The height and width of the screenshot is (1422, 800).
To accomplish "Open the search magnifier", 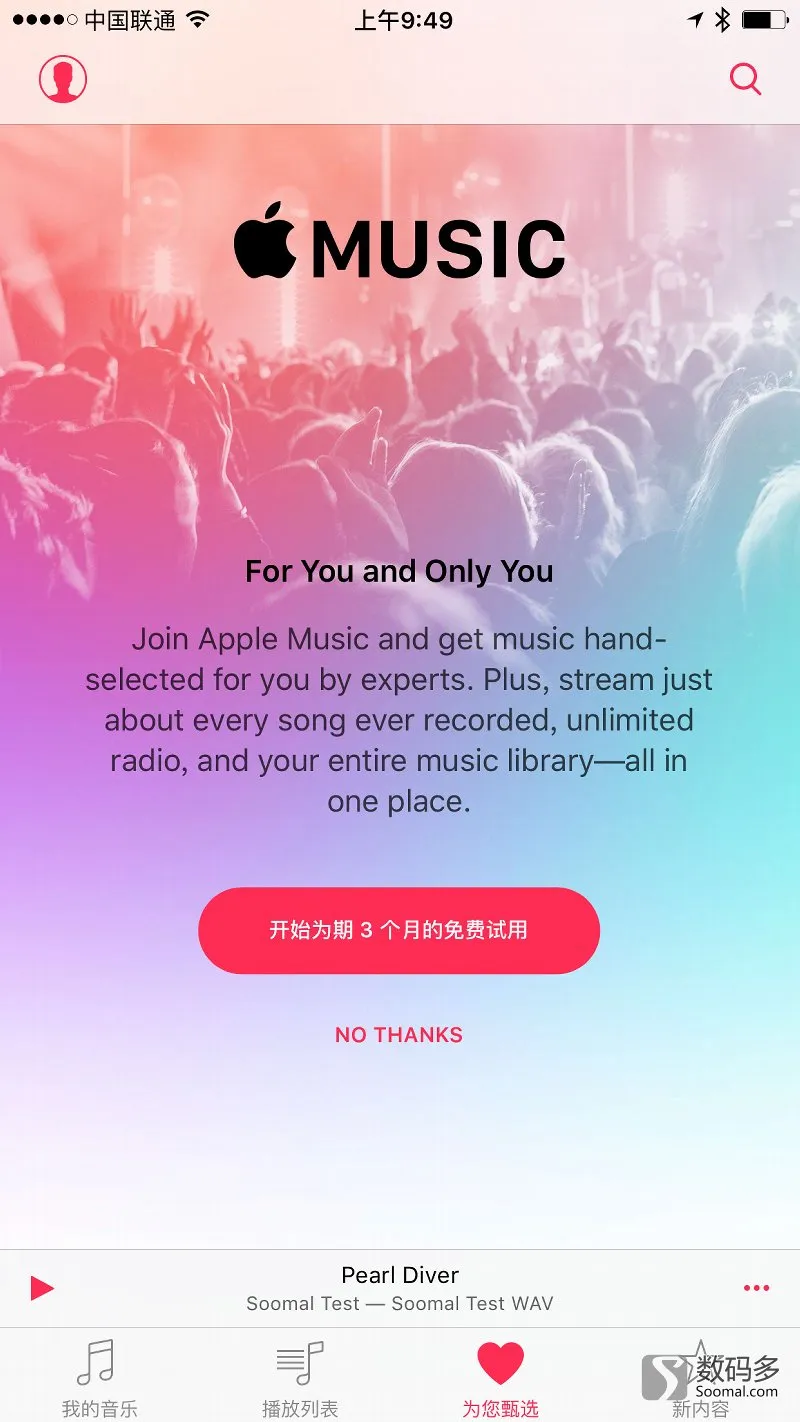I will click(745, 78).
